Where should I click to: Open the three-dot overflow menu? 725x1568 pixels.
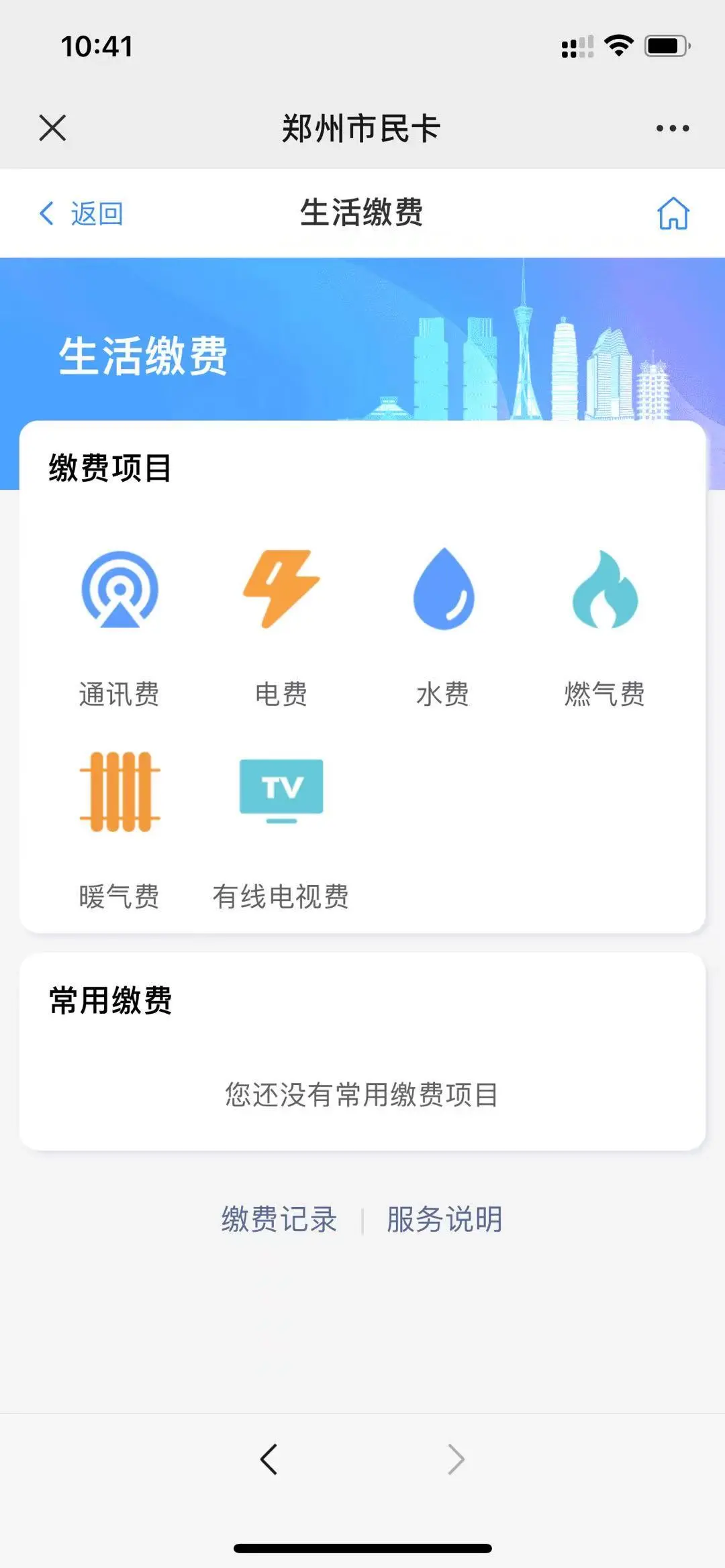pos(672,128)
